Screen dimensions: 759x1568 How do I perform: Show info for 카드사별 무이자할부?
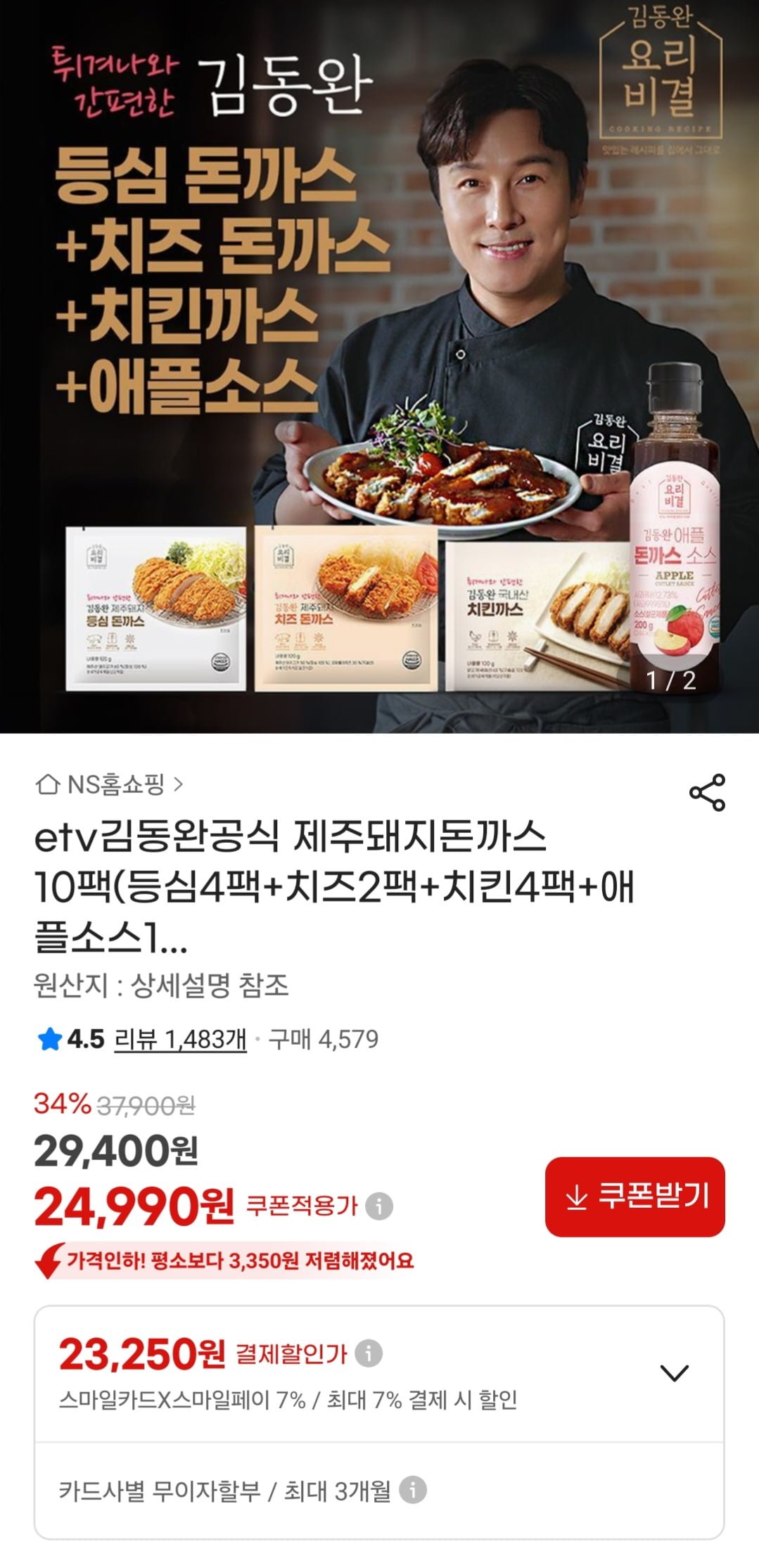[x=413, y=1489]
